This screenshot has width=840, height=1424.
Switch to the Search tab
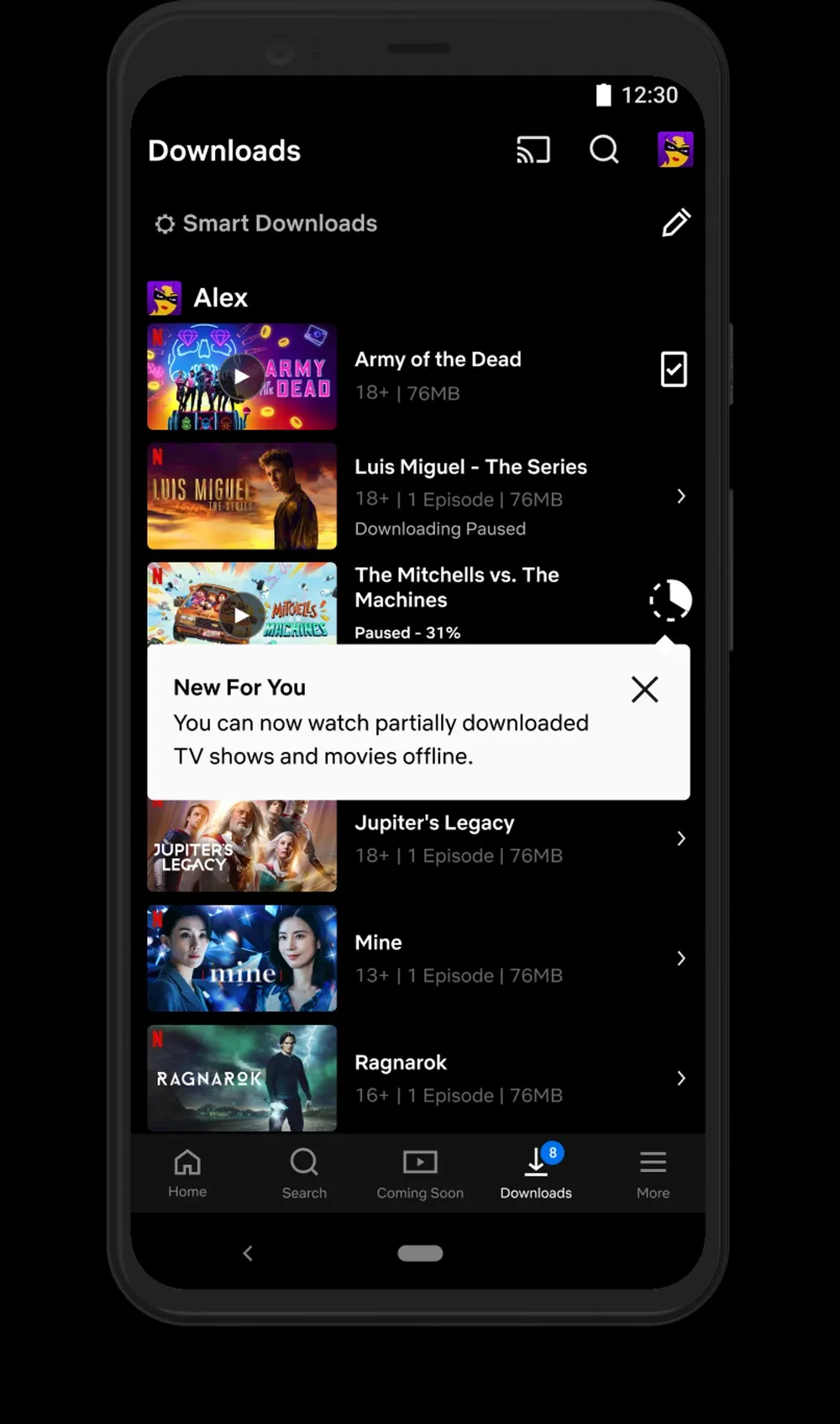(x=304, y=1174)
